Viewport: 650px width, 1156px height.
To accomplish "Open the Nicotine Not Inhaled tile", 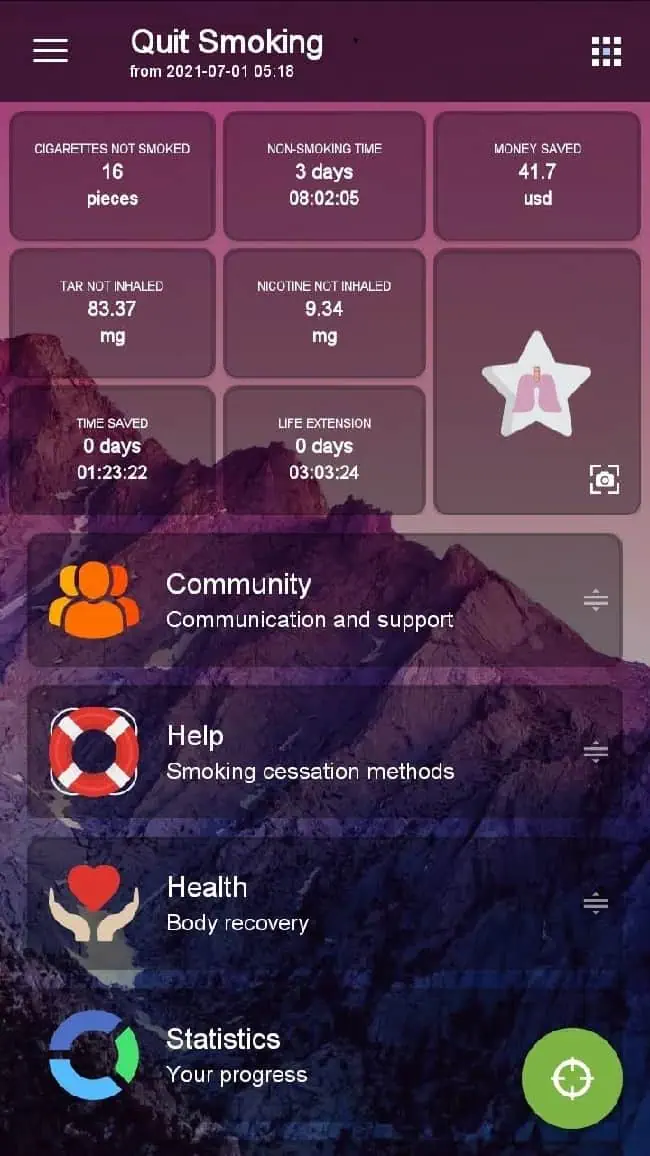I will coord(324,312).
